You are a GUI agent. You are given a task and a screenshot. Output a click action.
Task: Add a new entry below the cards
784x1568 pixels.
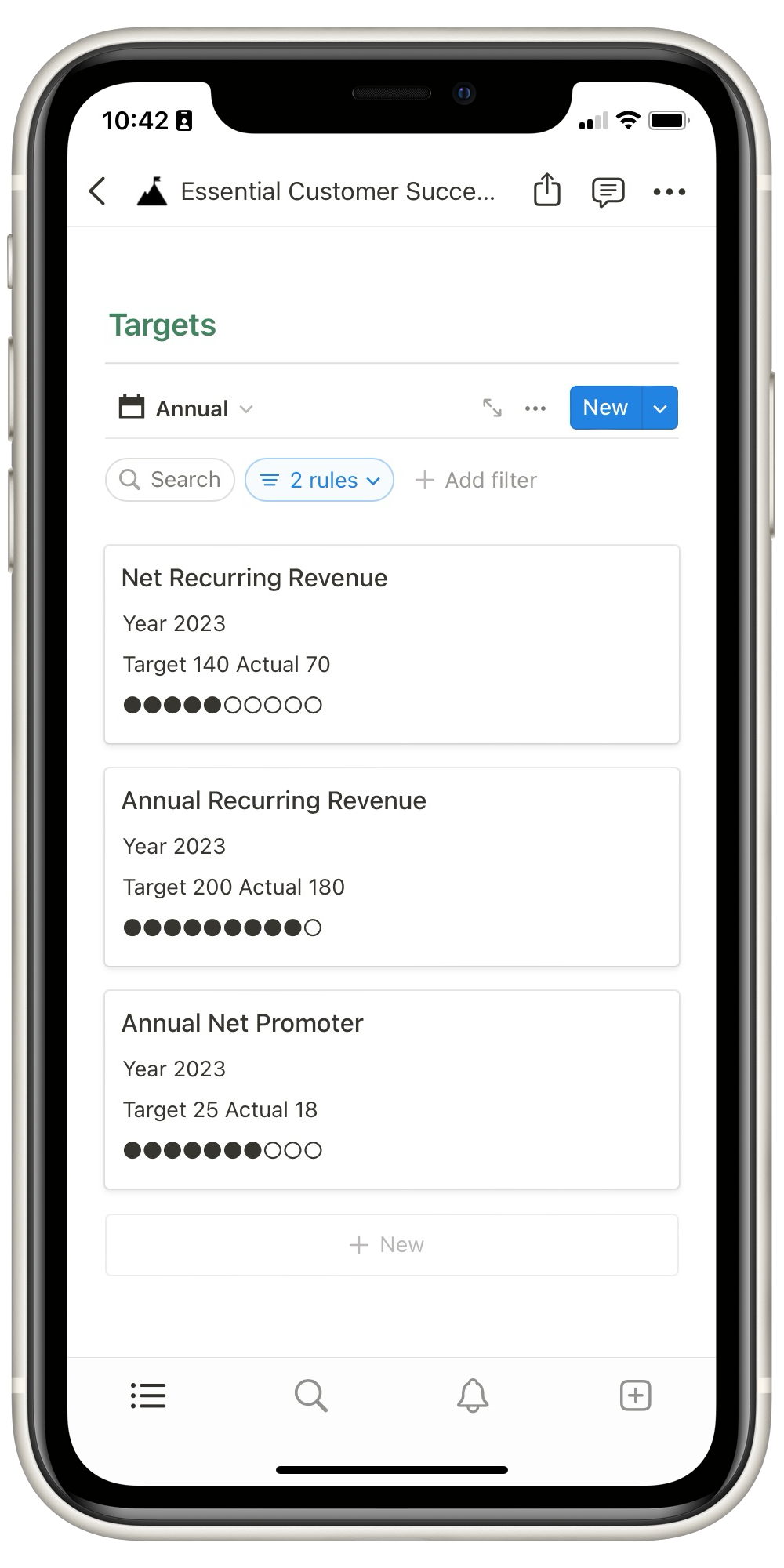pyautogui.click(x=391, y=1245)
